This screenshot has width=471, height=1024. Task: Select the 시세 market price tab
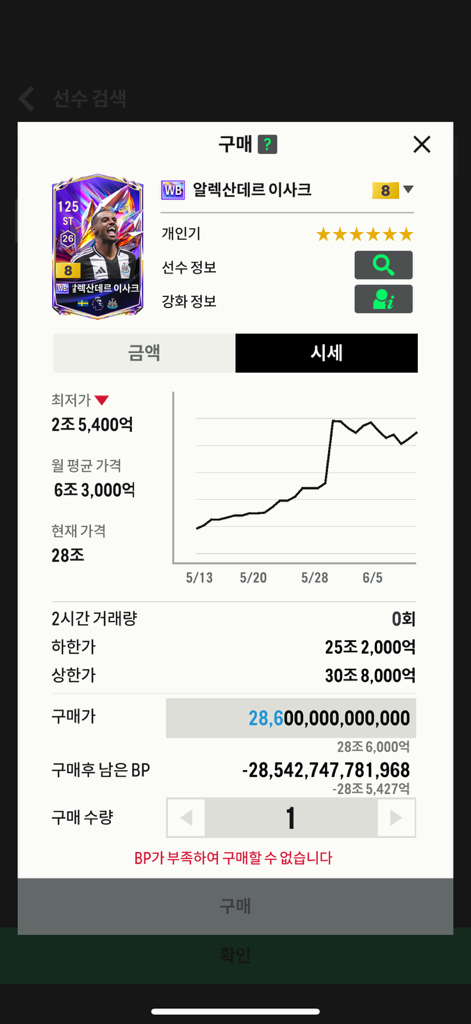[x=327, y=353]
